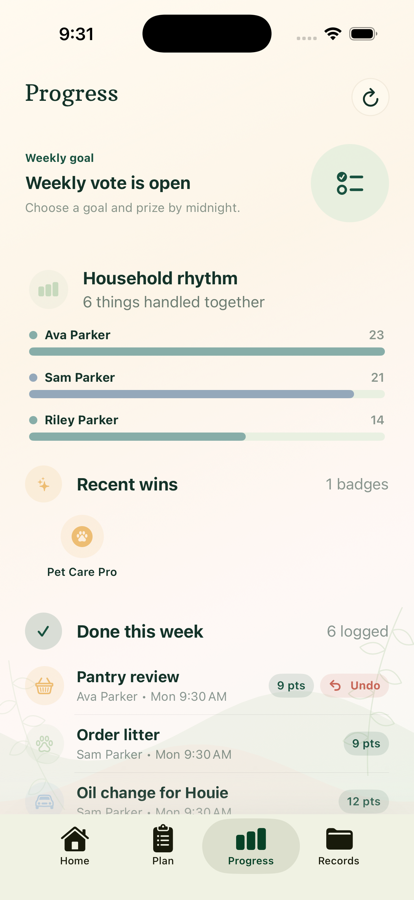The height and width of the screenshot is (900, 414).
Task: View the Pet Care Pro badge
Action: pyautogui.click(x=82, y=546)
